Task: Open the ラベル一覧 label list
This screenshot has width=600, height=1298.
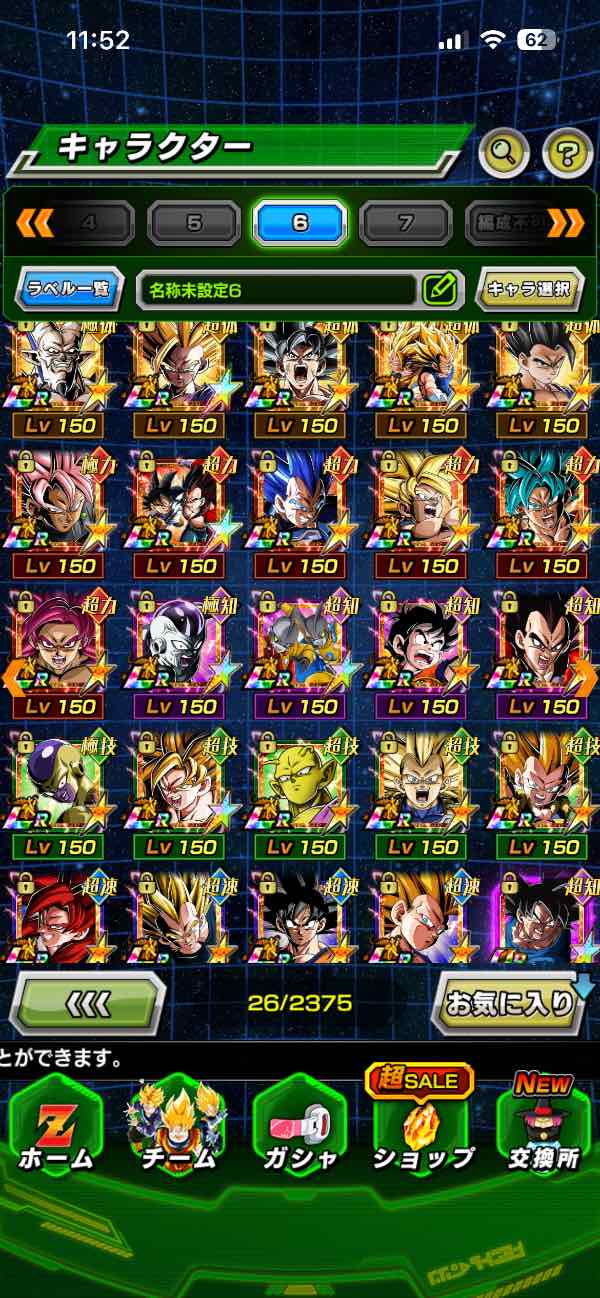Action: (x=70, y=290)
